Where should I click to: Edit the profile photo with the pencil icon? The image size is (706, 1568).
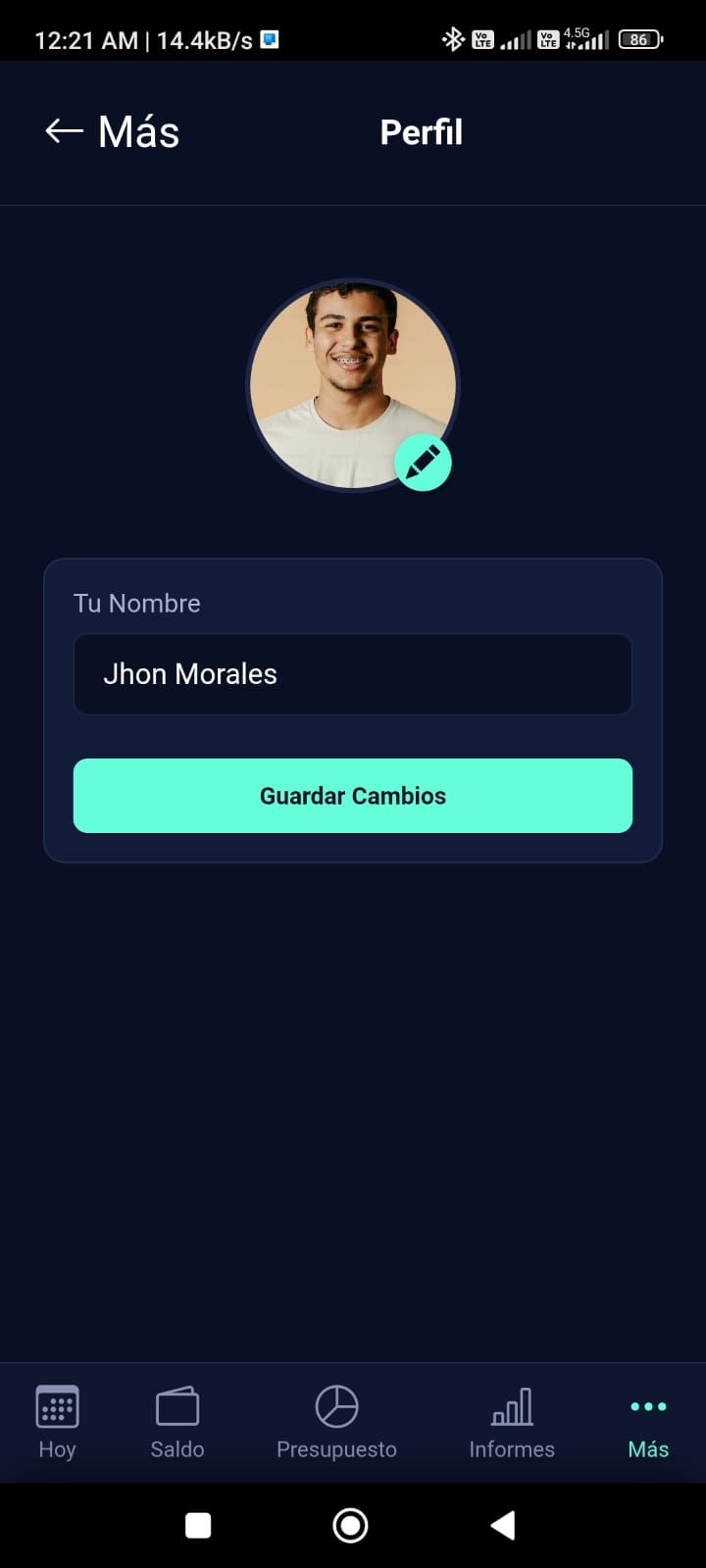click(x=423, y=463)
